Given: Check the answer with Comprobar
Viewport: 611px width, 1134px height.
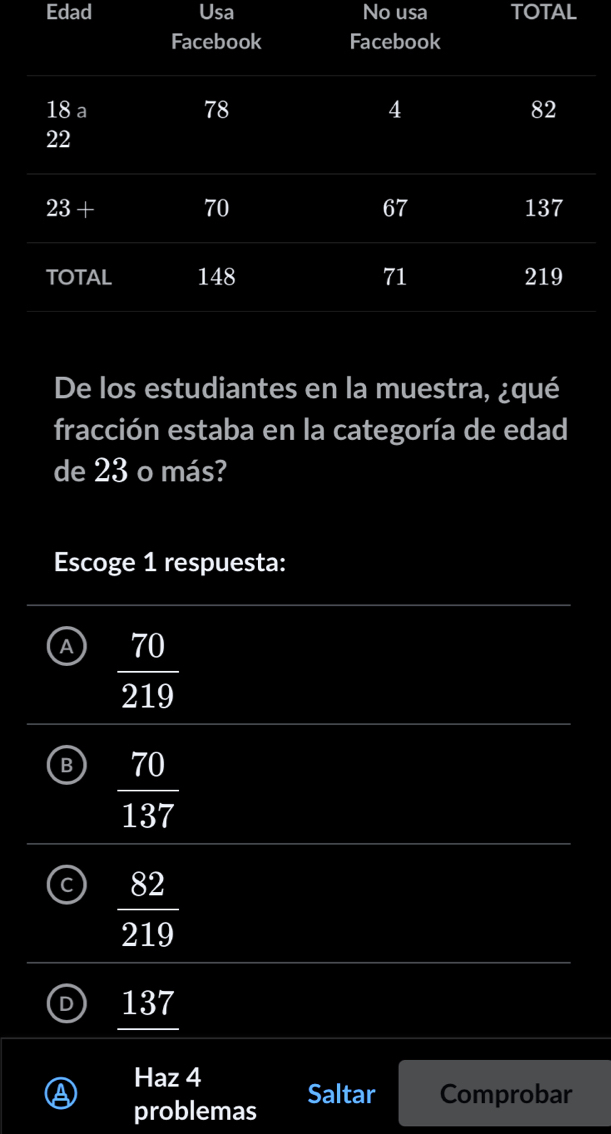Looking at the screenshot, I should (x=505, y=1094).
